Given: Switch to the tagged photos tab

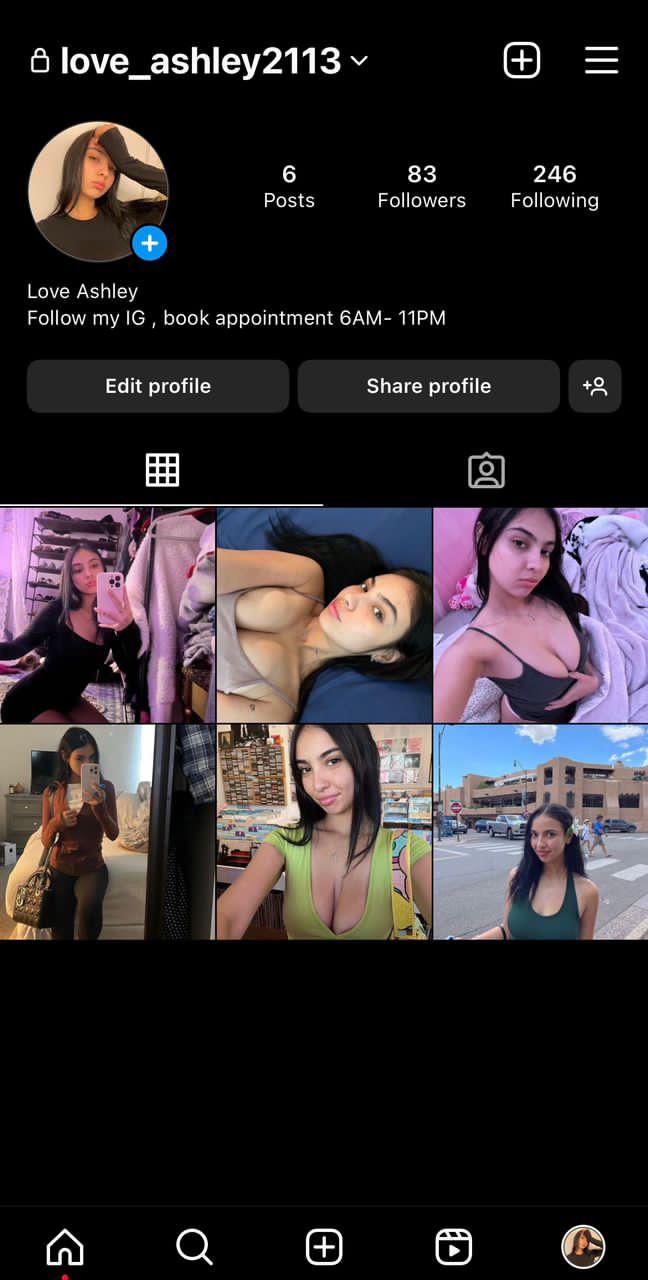Looking at the screenshot, I should click(x=486, y=470).
